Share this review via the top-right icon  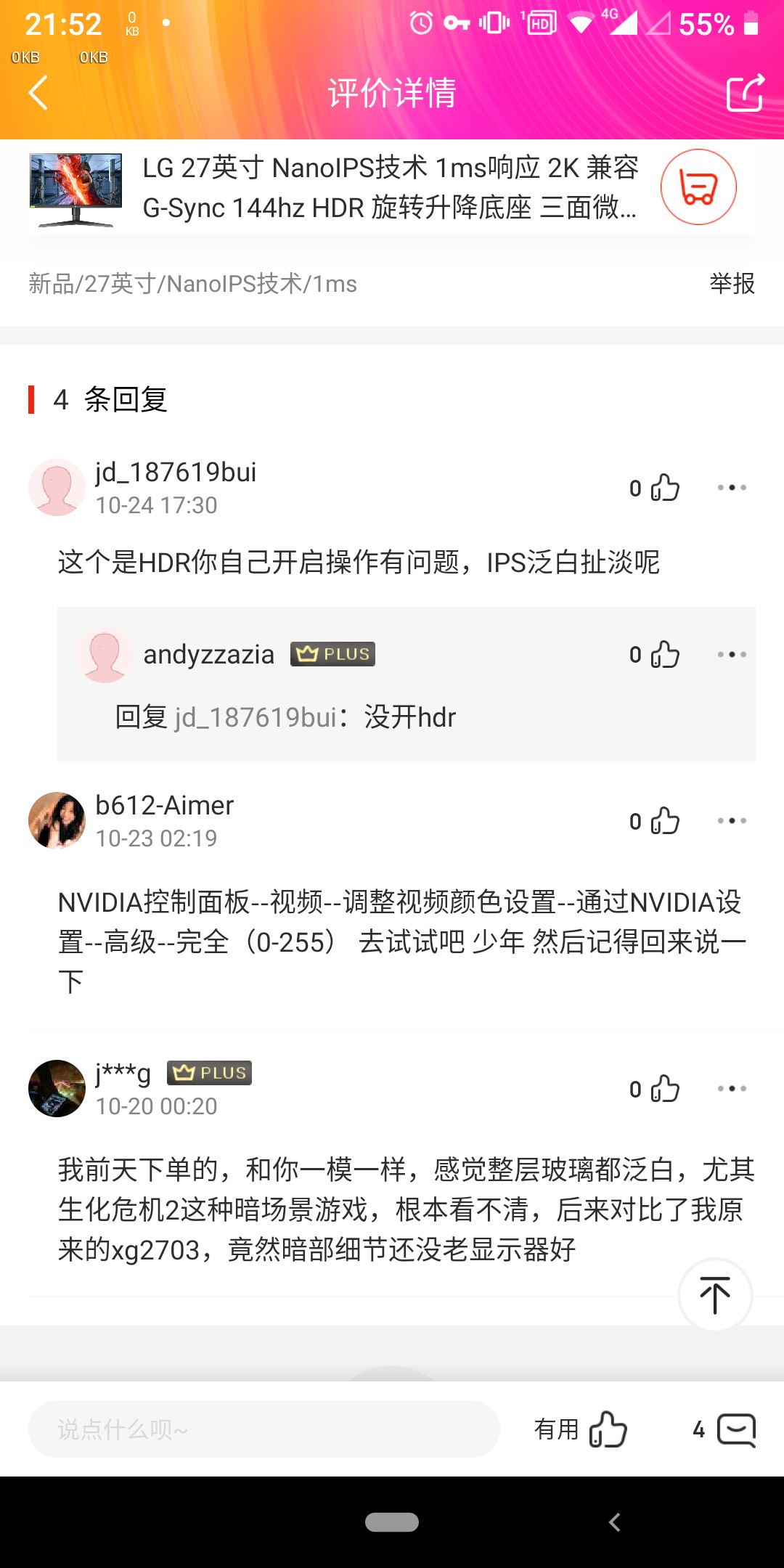[745, 93]
